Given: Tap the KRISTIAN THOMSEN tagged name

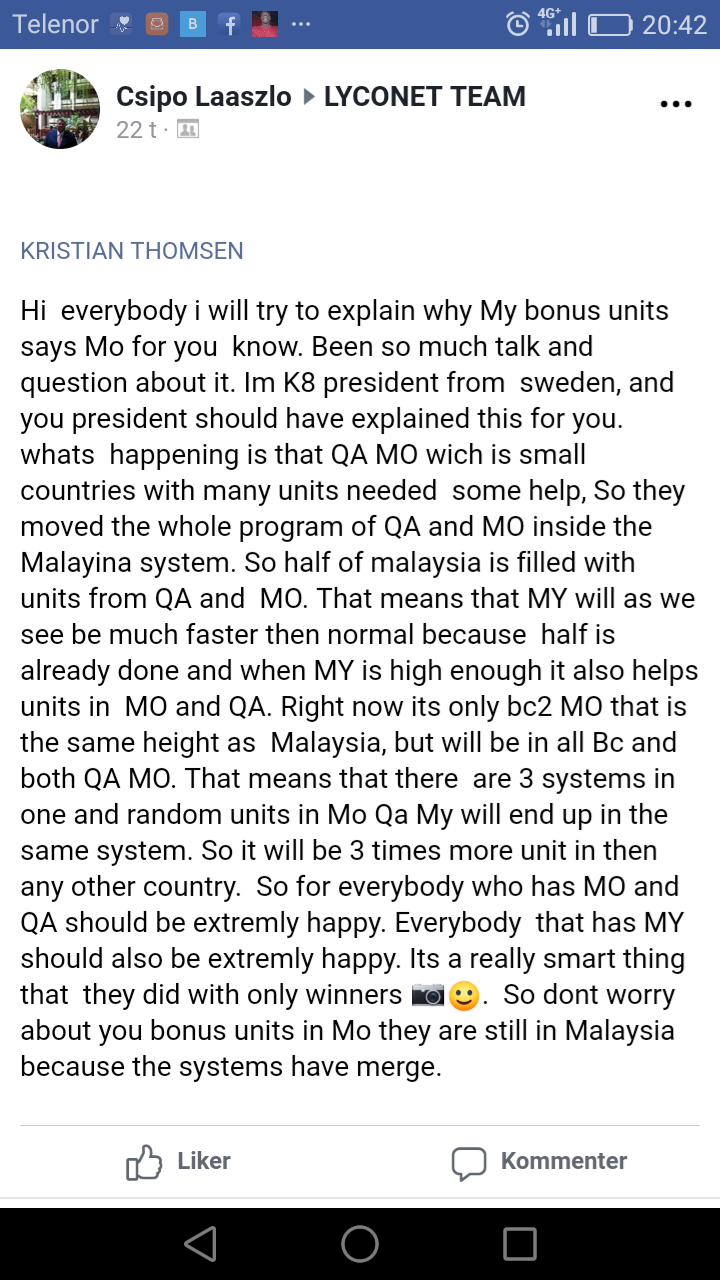Looking at the screenshot, I should [x=132, y=250].
